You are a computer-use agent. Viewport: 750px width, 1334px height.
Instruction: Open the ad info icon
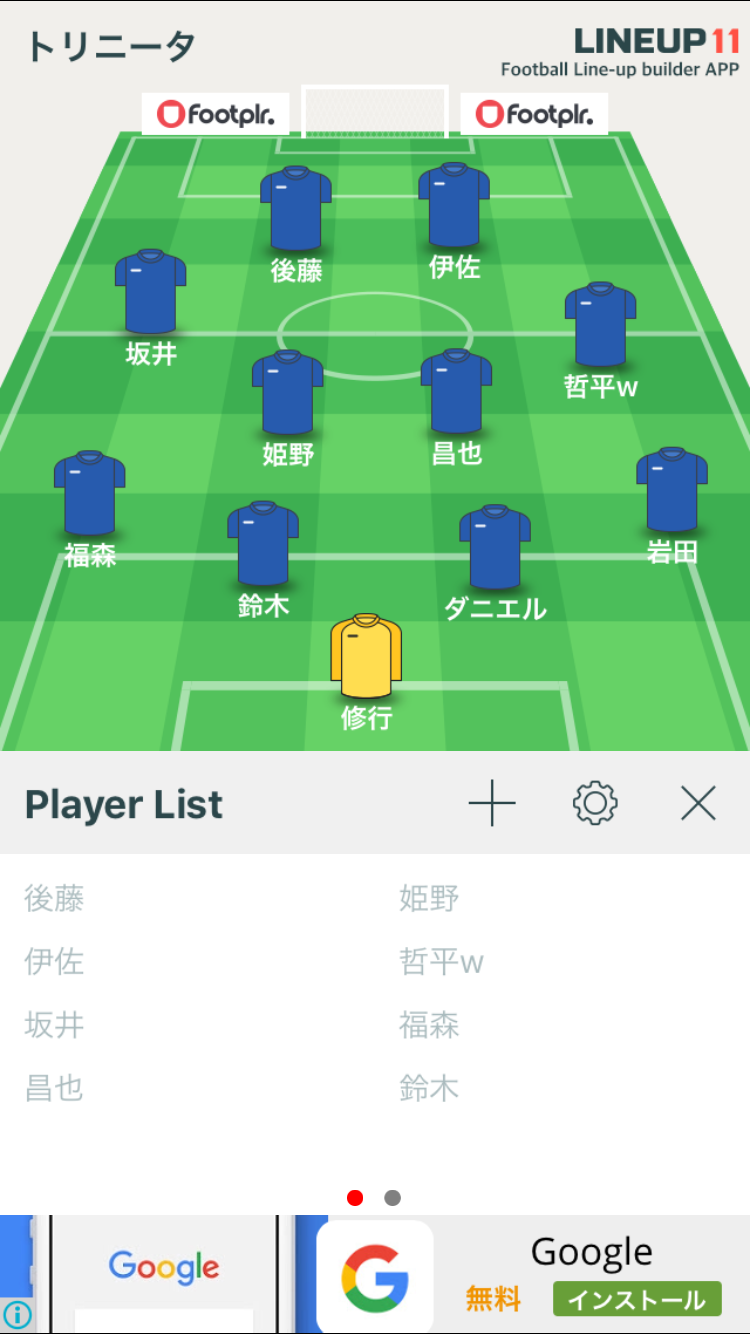[17, 1313]
